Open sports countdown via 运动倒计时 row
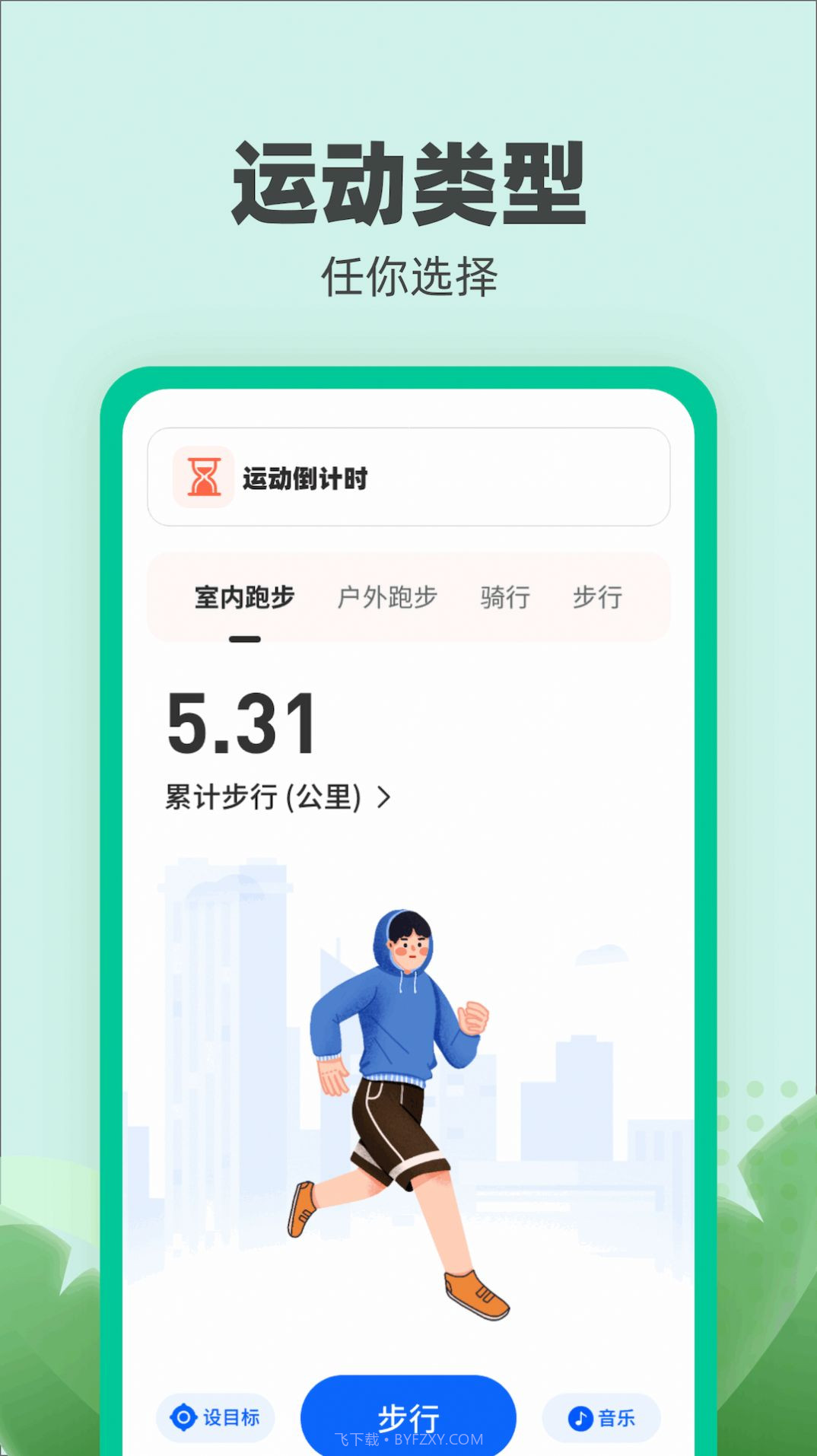817x1456 pixels. click(x=408, y=478)
